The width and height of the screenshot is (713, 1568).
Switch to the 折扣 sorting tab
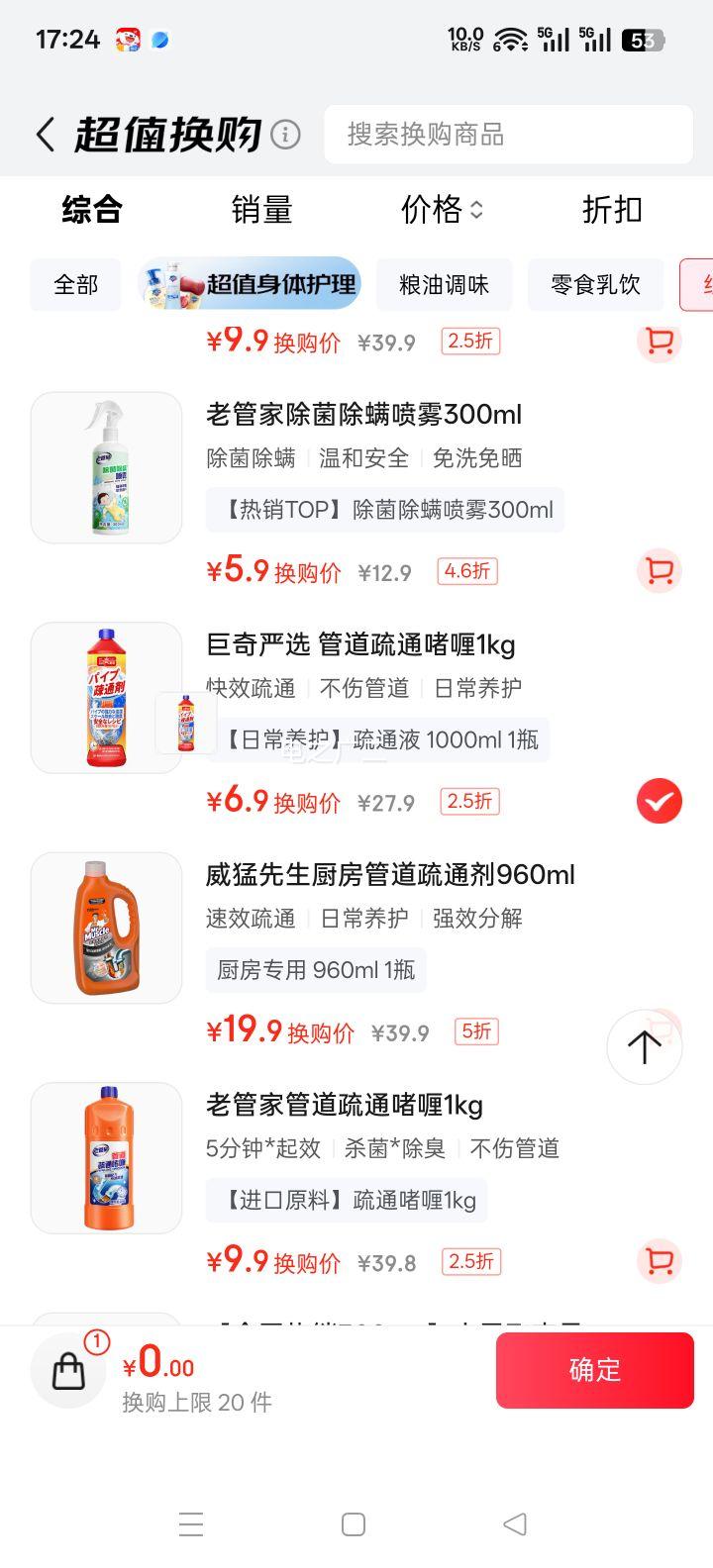[x=611, y=210]
